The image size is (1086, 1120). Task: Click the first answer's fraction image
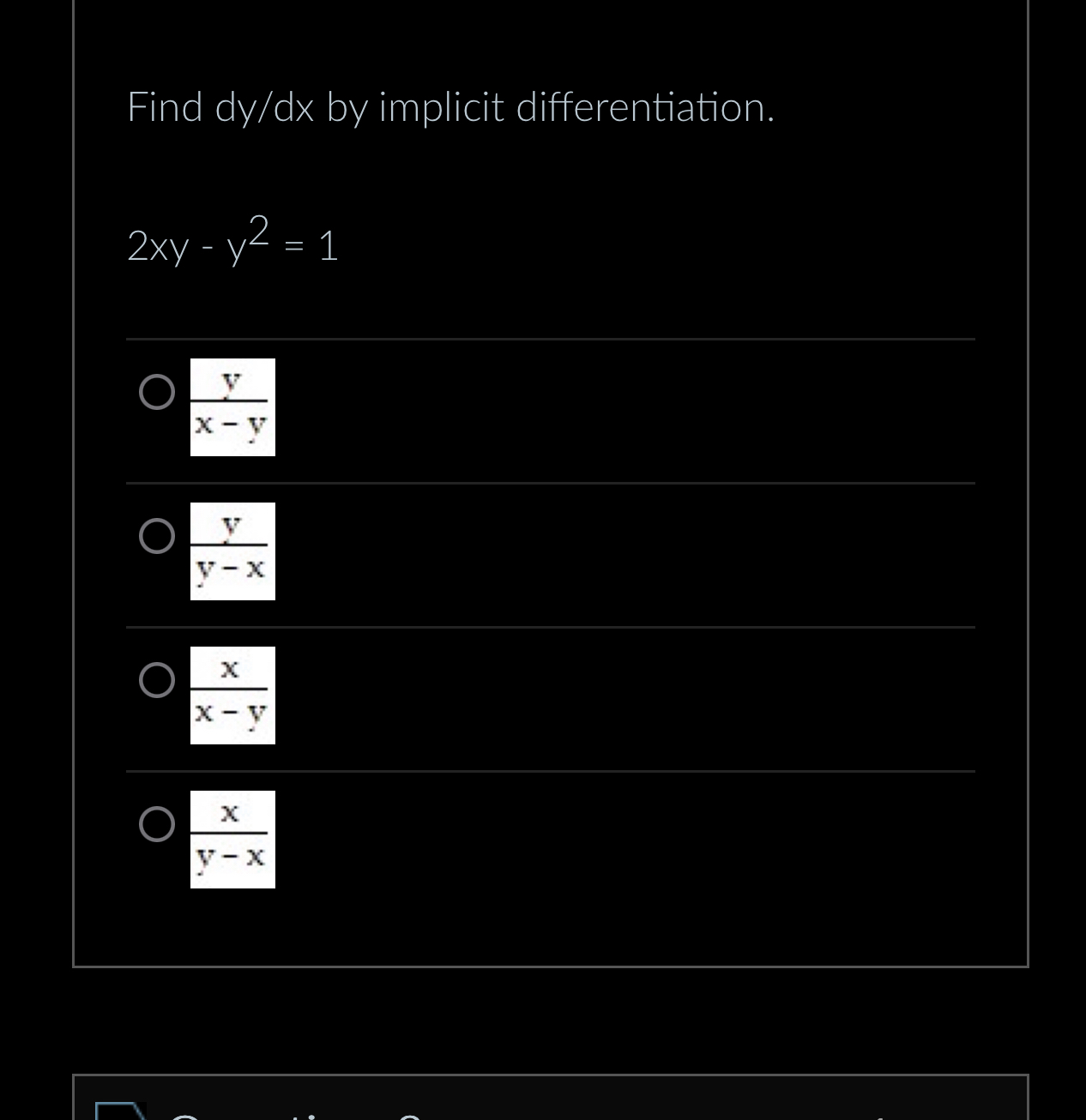[232, 407]
